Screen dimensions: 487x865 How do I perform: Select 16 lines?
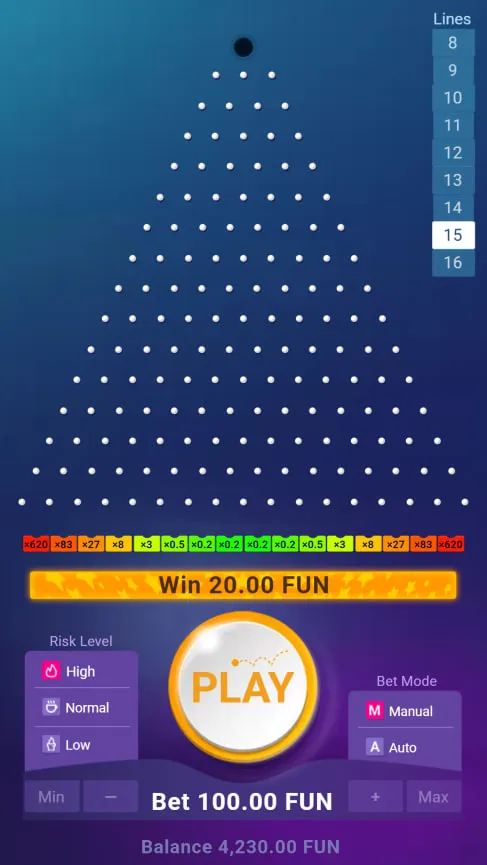click(x=453, y=263)
